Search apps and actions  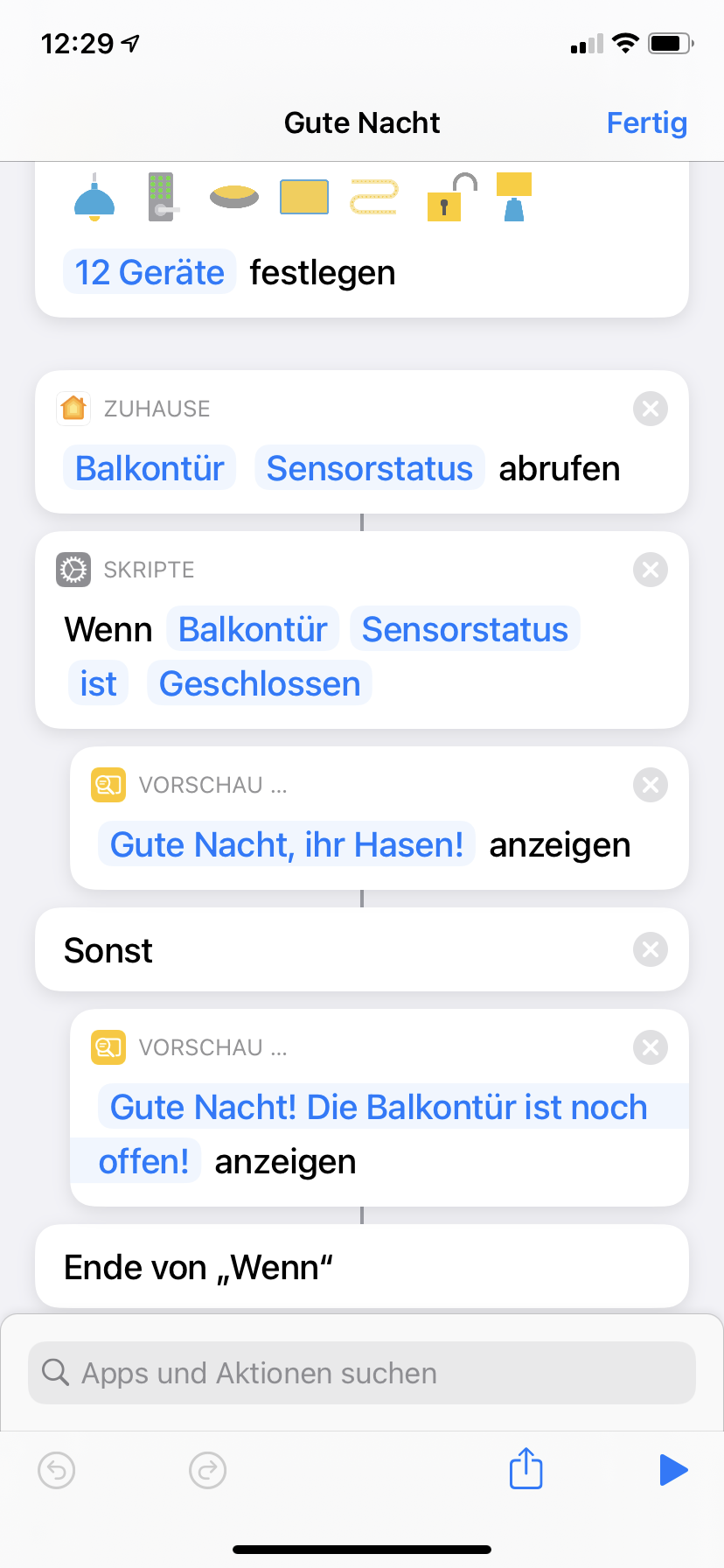tap(362, 1373)
